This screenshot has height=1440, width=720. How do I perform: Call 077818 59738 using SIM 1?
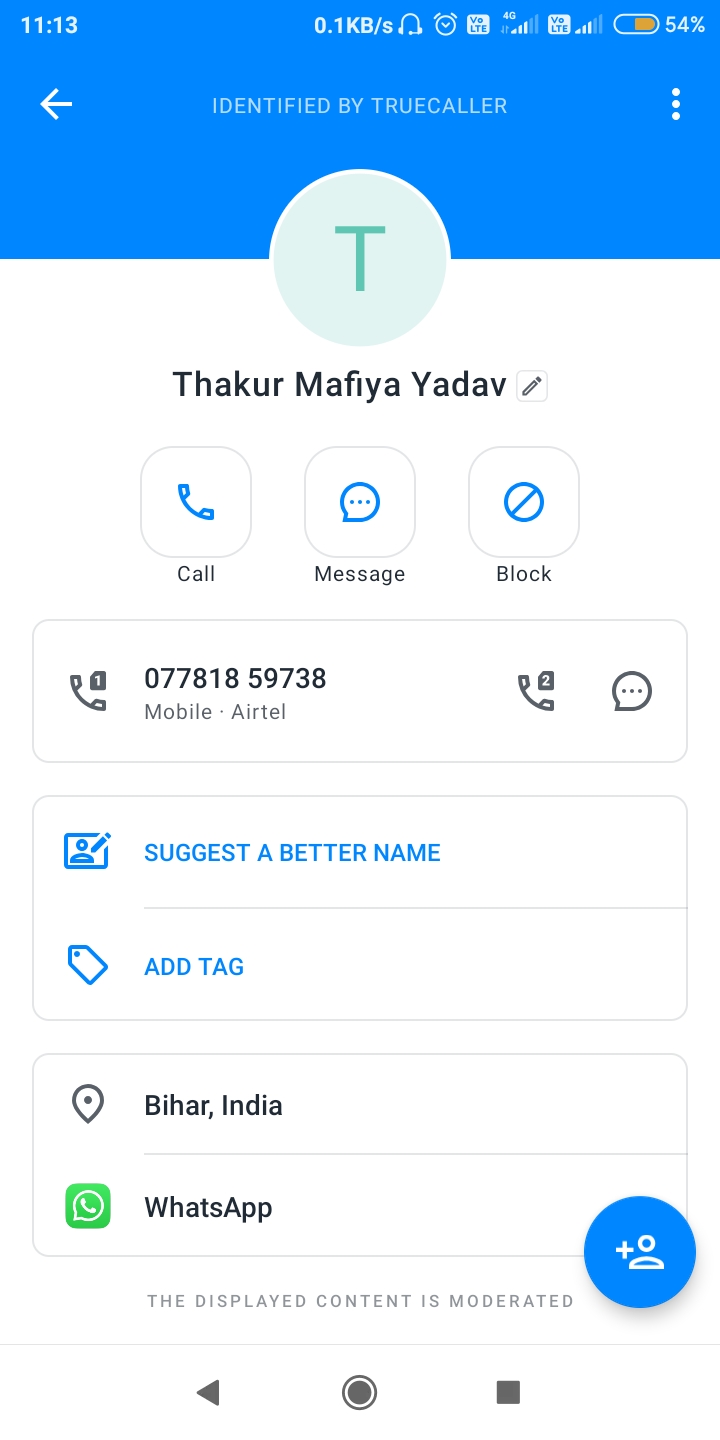pos(88,691)
